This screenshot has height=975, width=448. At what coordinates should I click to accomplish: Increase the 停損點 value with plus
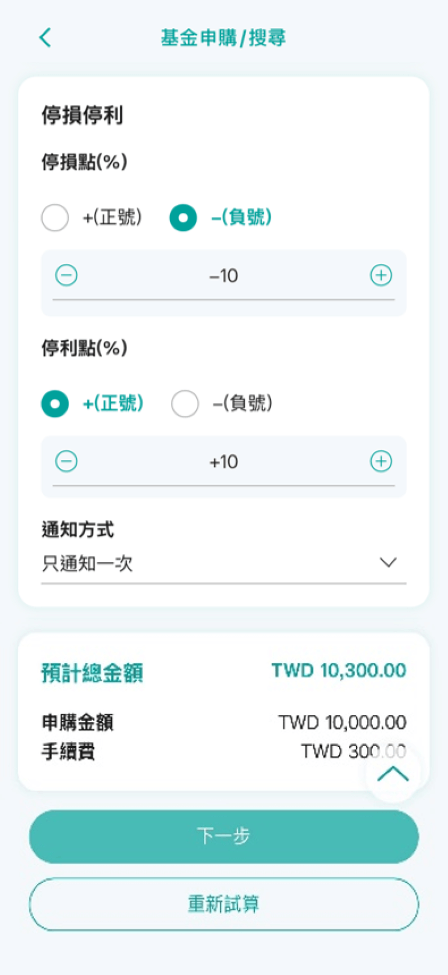click(381, 275)
